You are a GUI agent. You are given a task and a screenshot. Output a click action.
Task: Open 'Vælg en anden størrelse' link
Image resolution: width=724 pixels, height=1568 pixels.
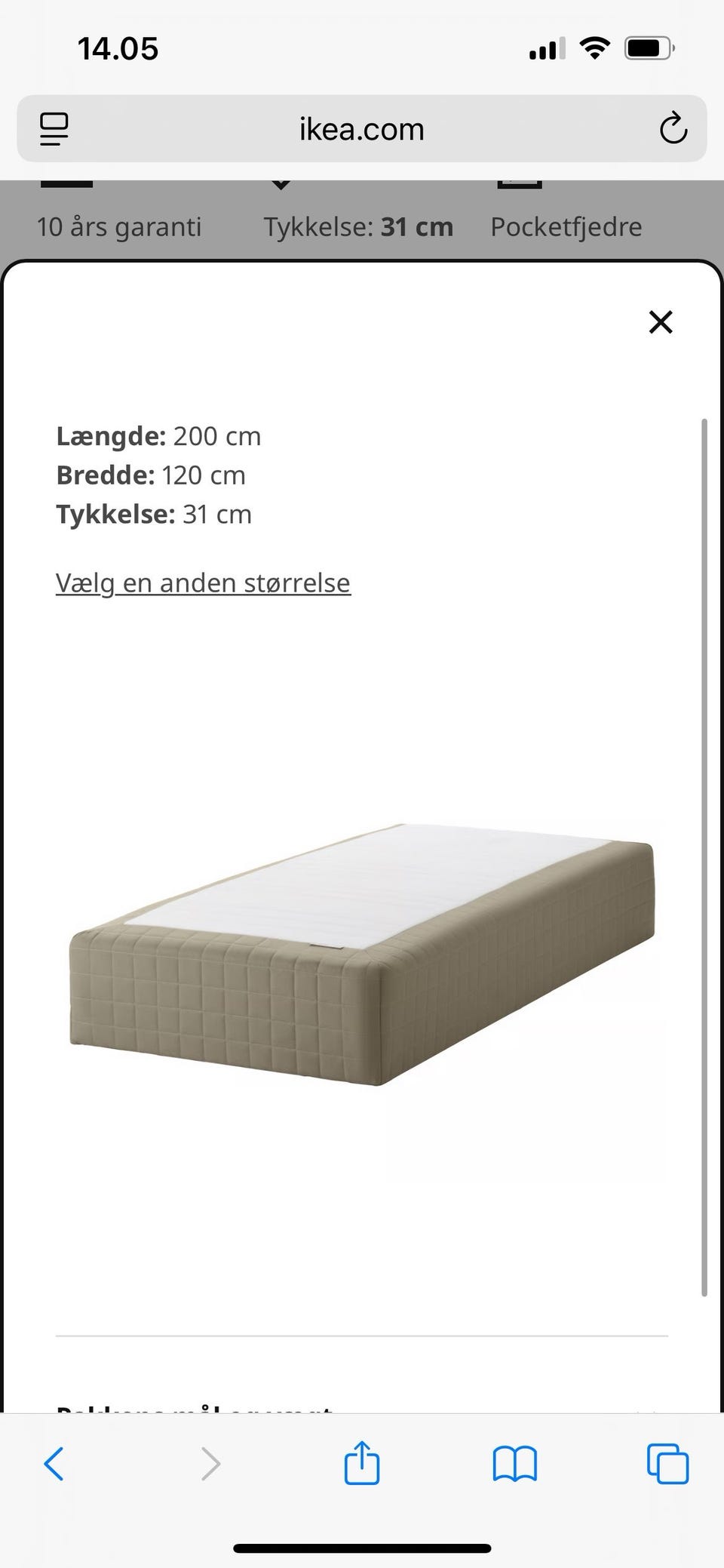click(x=202, y=583)
